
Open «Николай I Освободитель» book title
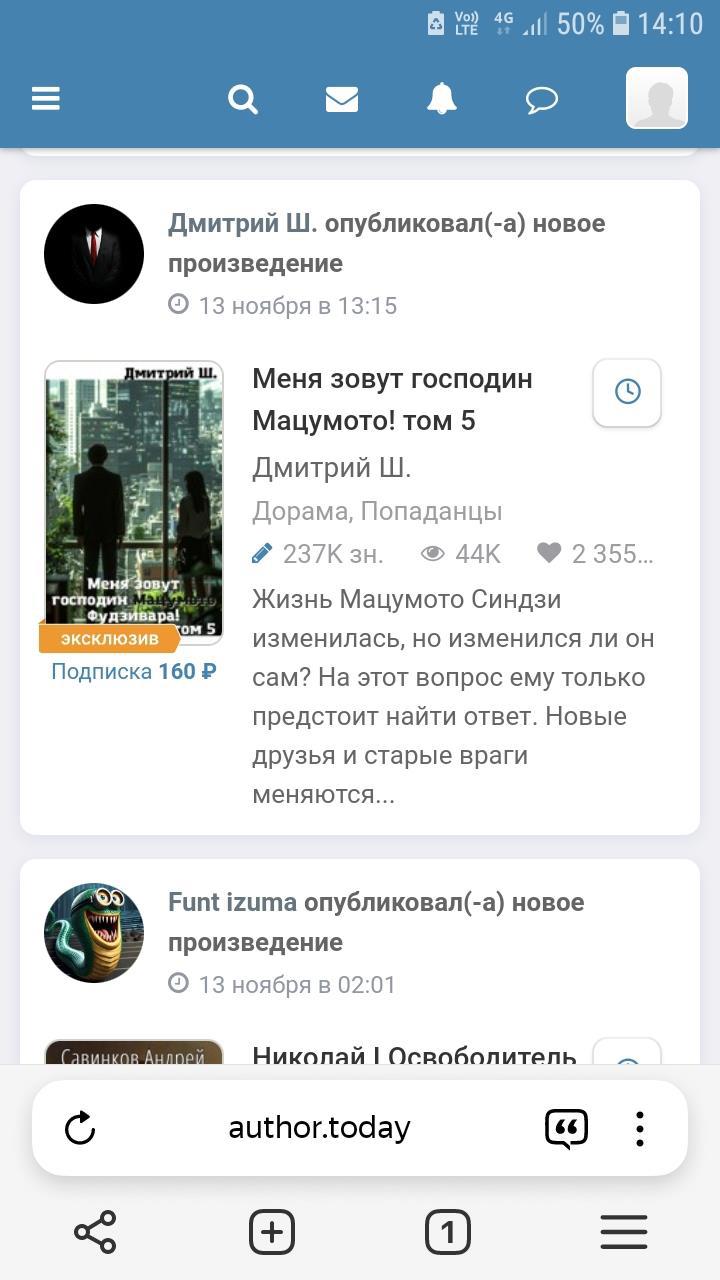coord(414,1056)
